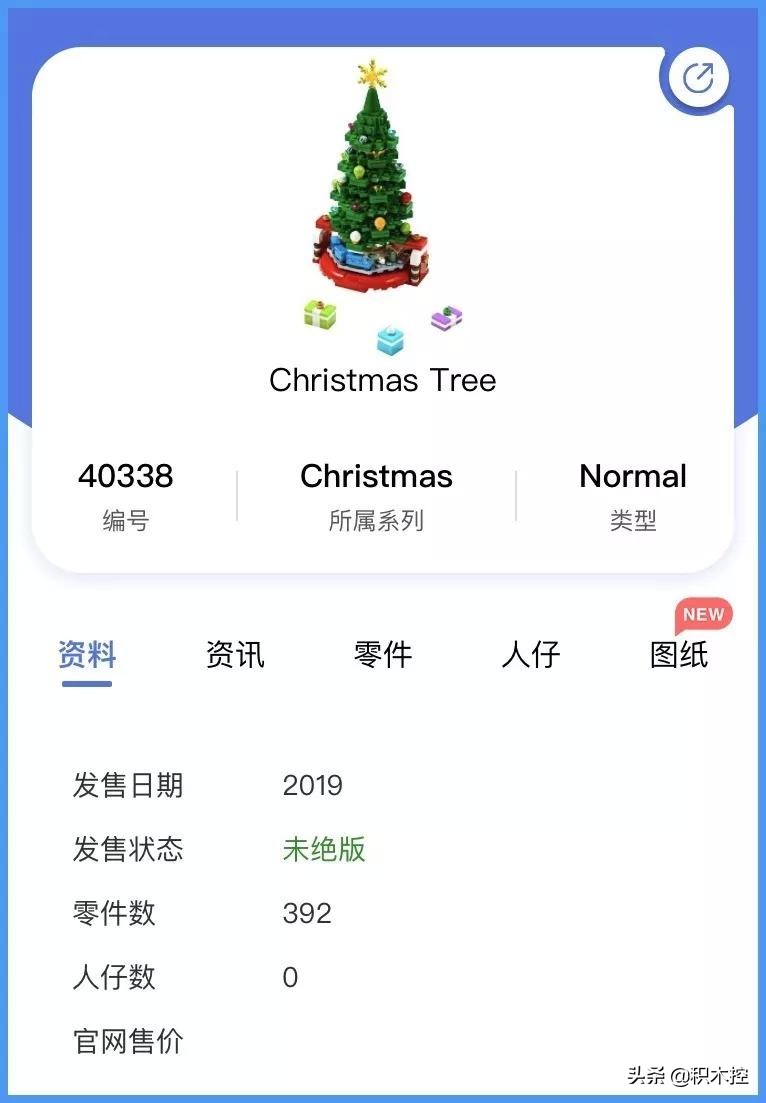Switch to the 资讯 tab

(234, 655)
